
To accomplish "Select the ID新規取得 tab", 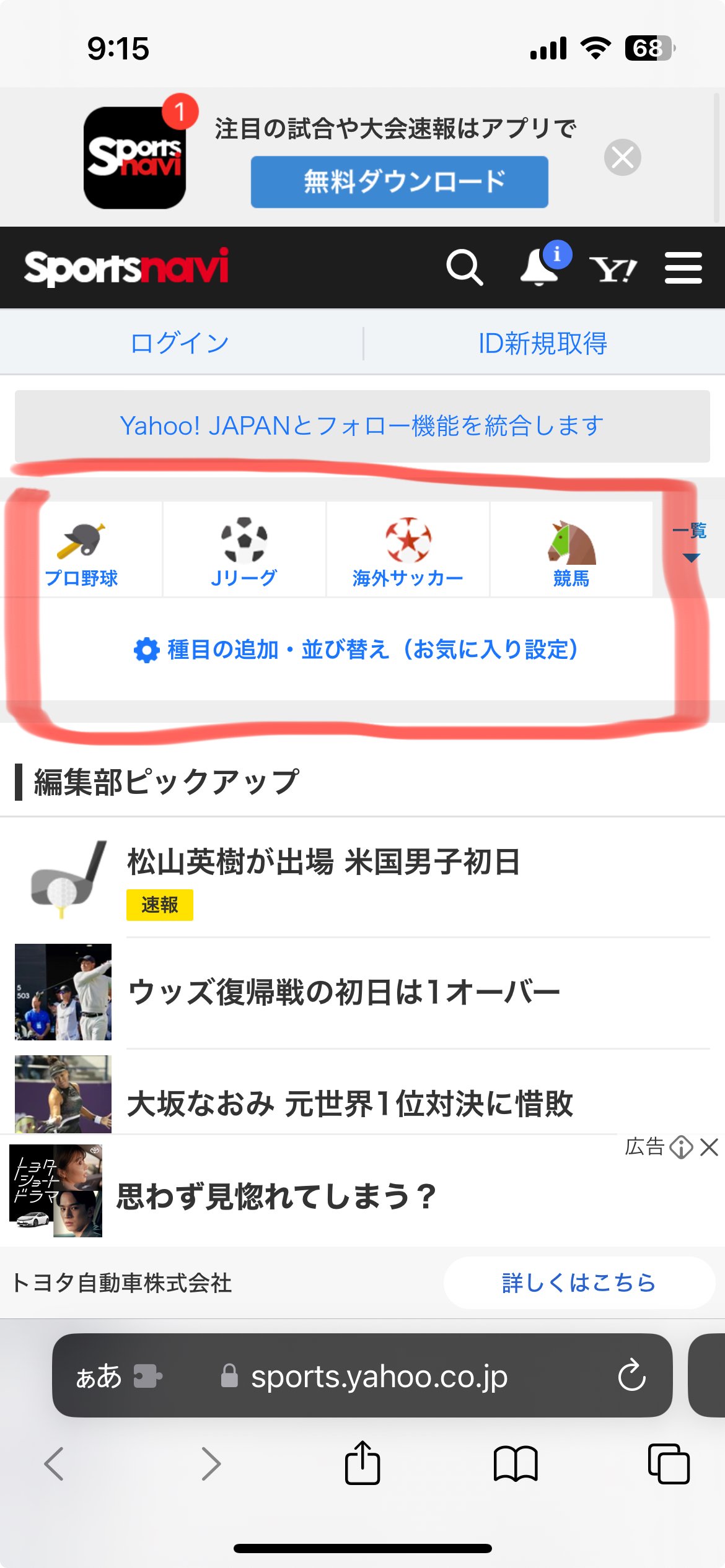I will pyautogui.click(x=542, y=342).
